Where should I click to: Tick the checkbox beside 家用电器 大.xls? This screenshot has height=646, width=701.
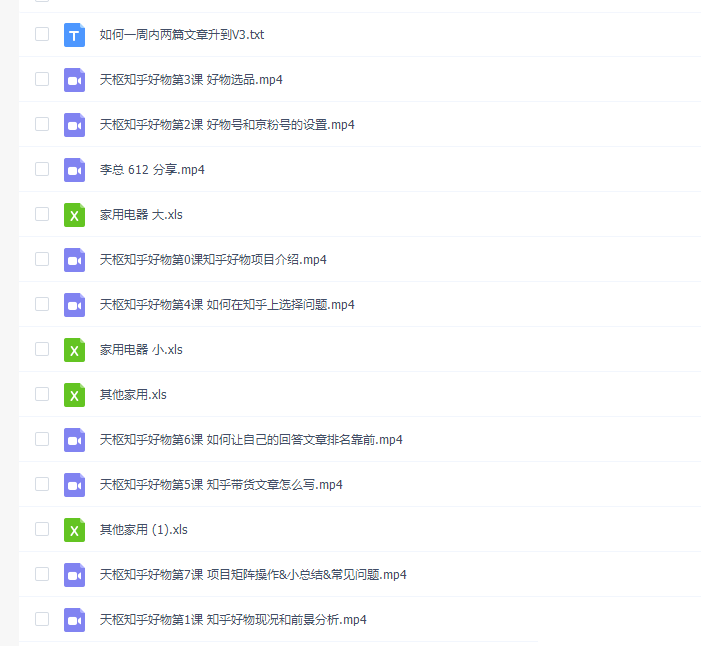[42, 214]
